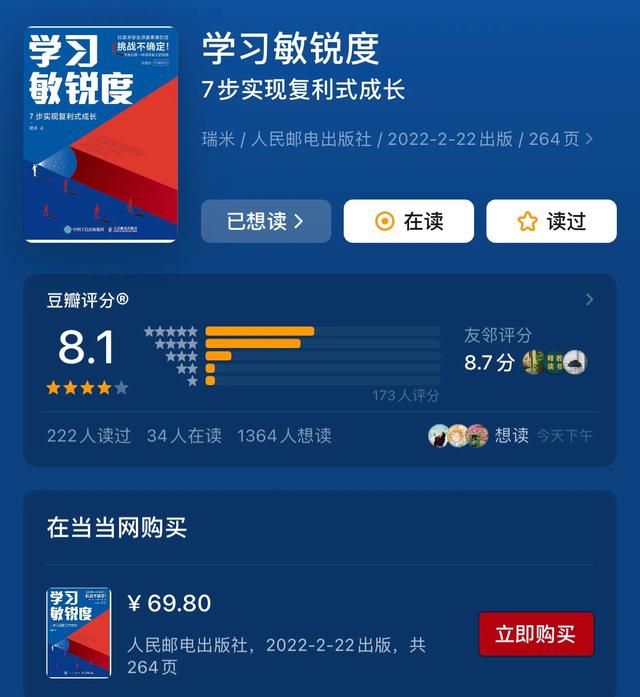This screenshot has width=640, height=697.
Task: Open the 豆瓣评分 rating details
Action: click(x=589, y=299)
